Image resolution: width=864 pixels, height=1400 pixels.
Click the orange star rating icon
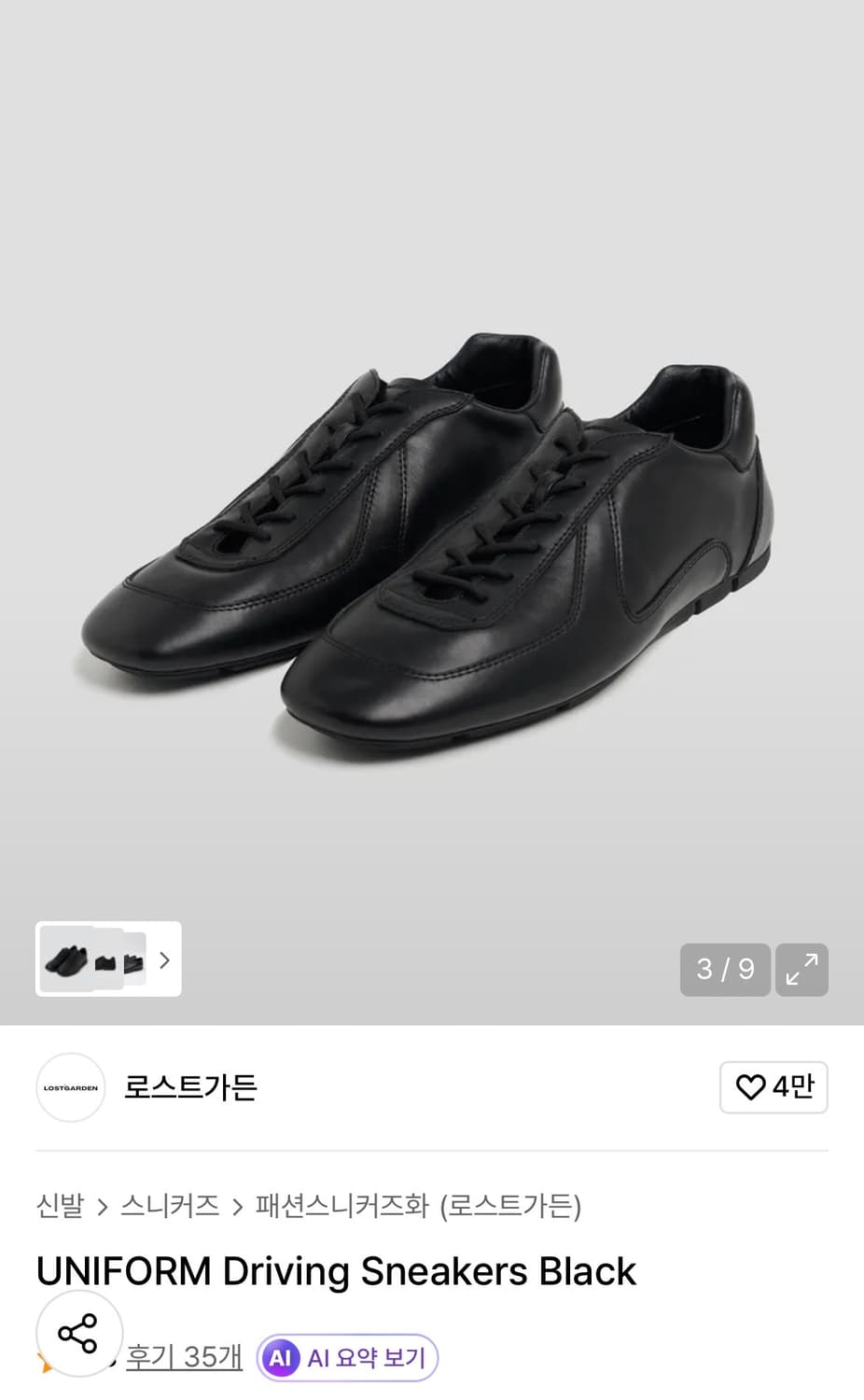[x=45, y=1363]
